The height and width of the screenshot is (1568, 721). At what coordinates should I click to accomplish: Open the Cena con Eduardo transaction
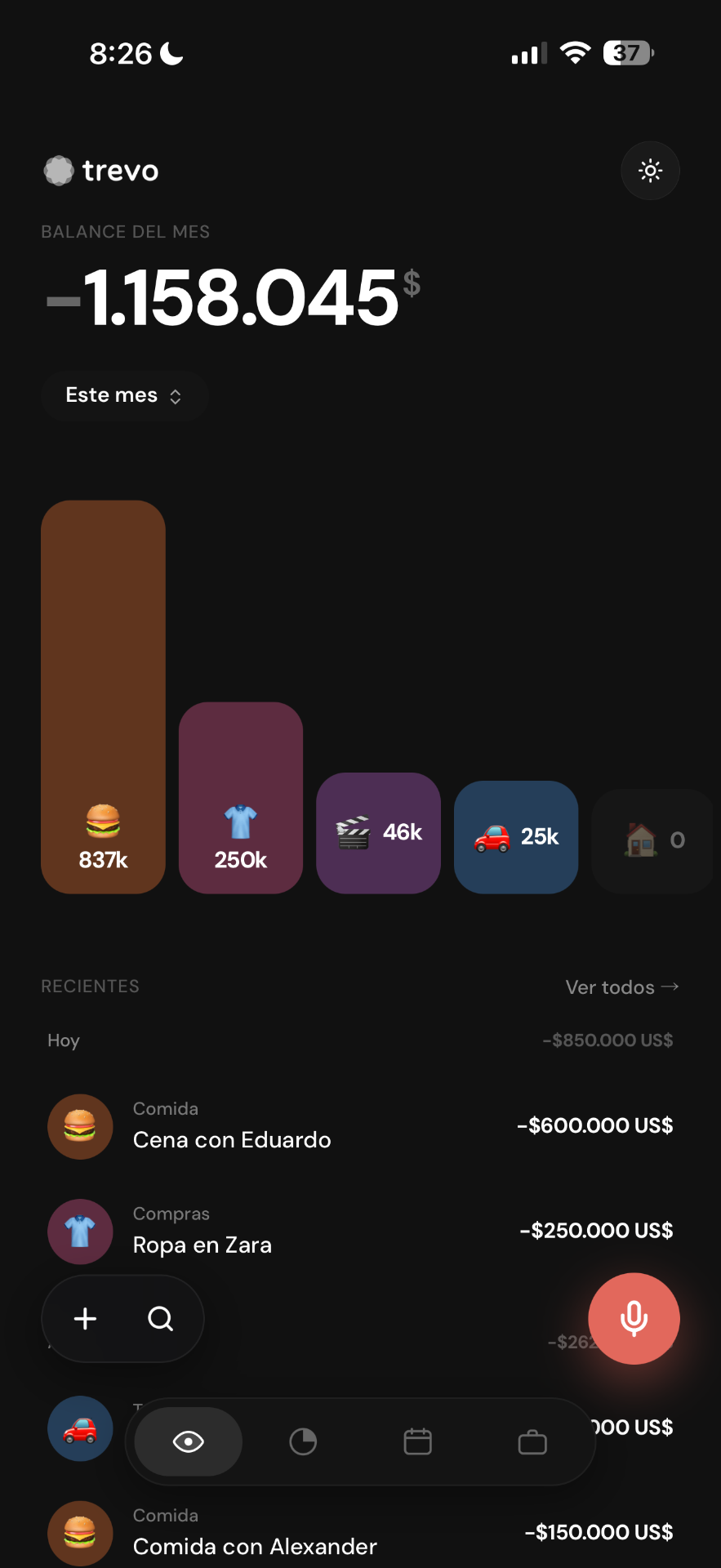click(360, 1126)
